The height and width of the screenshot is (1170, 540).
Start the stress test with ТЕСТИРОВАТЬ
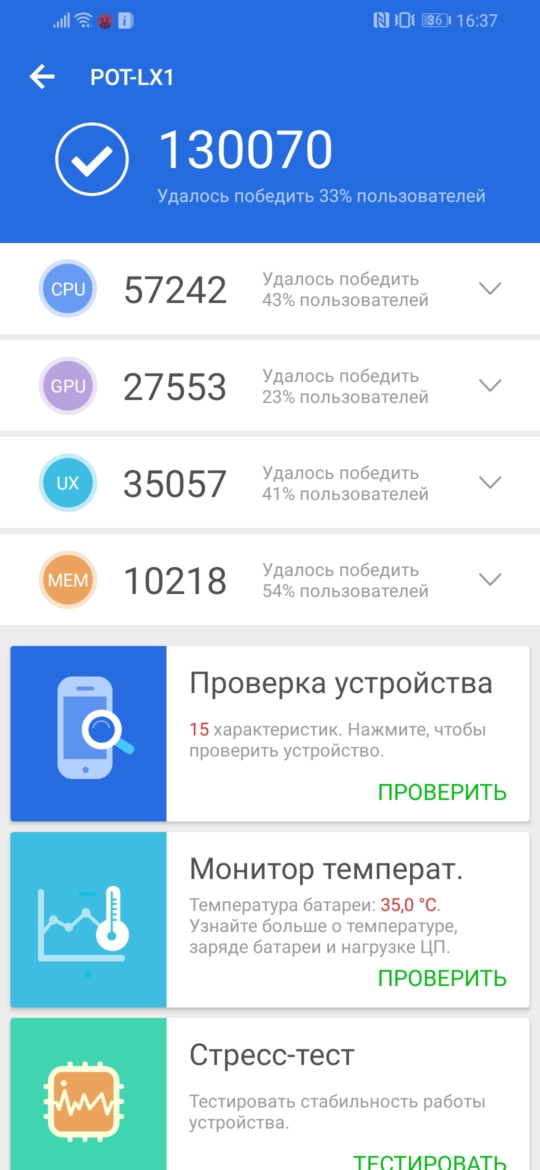pyautogui.click(x=430, y=1161)
